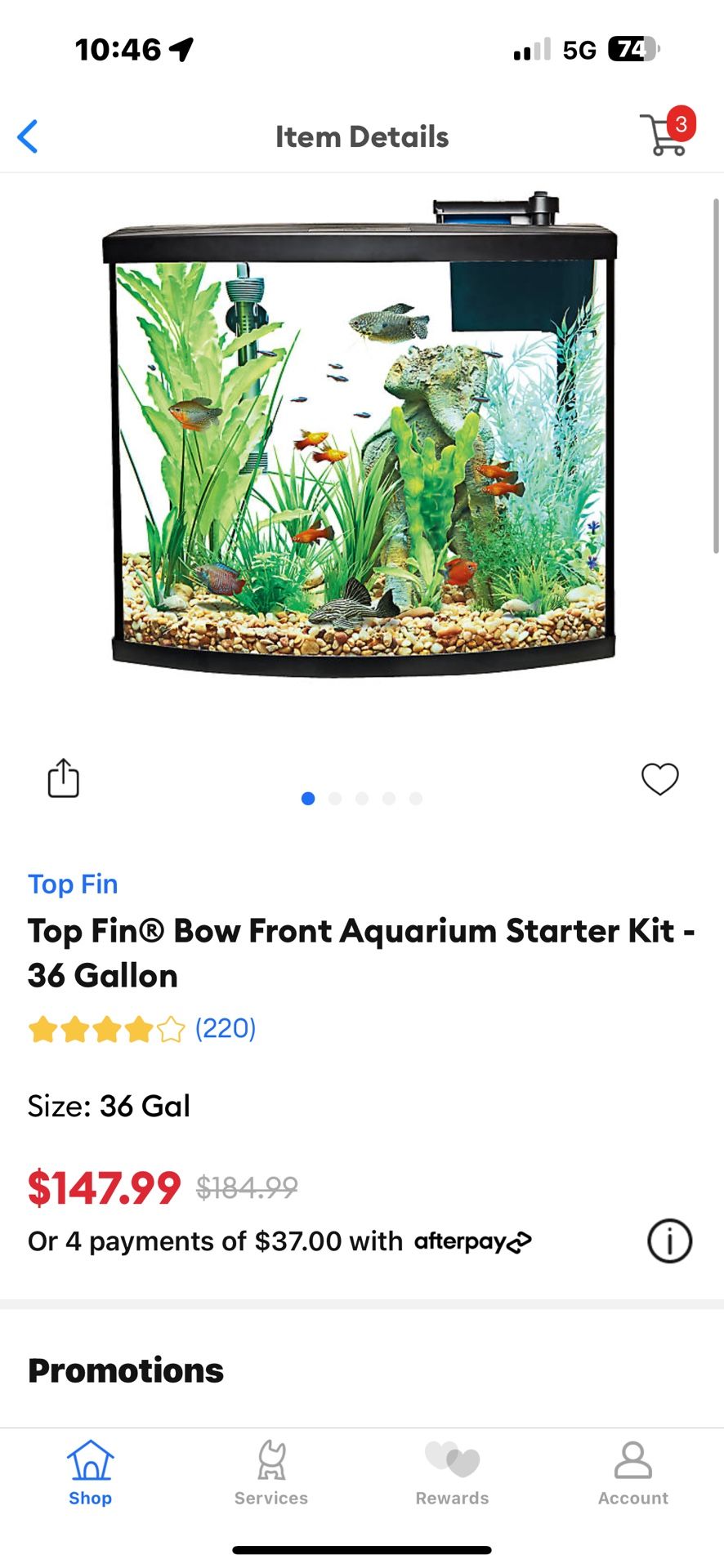The width and height of the screenshot is (724, 1568).
Task: Share this aquarium starter kit
Action: point(63,778)
